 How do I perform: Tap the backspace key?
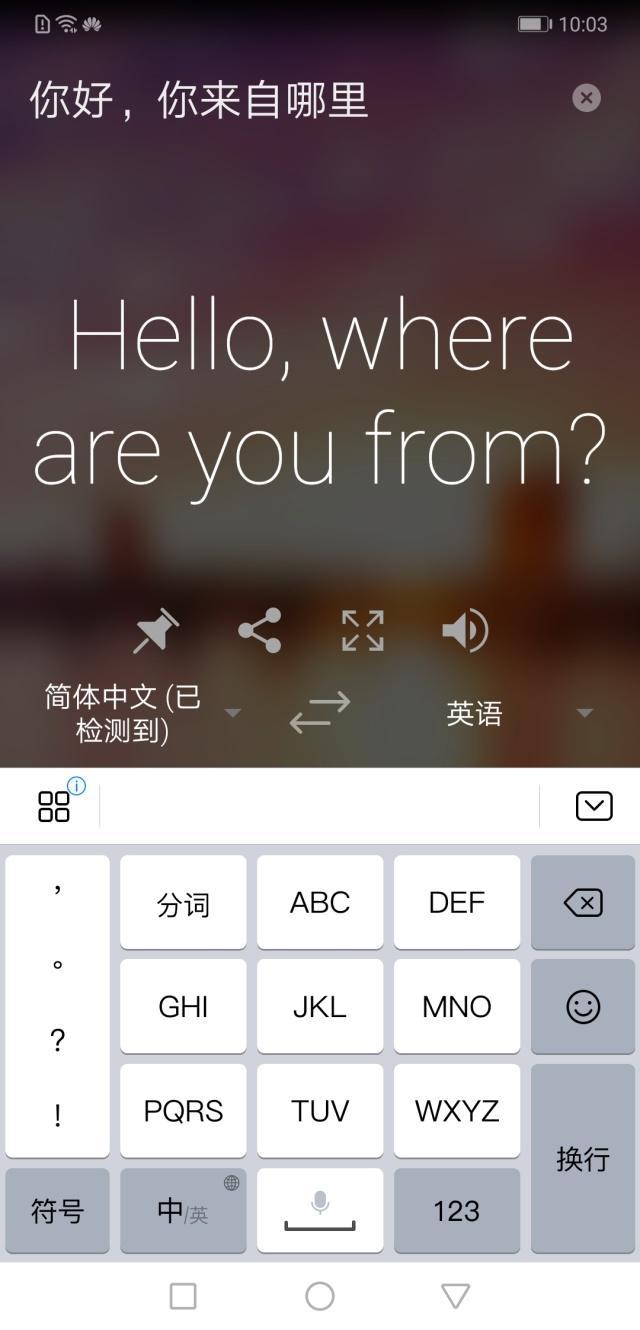point(583,903)
